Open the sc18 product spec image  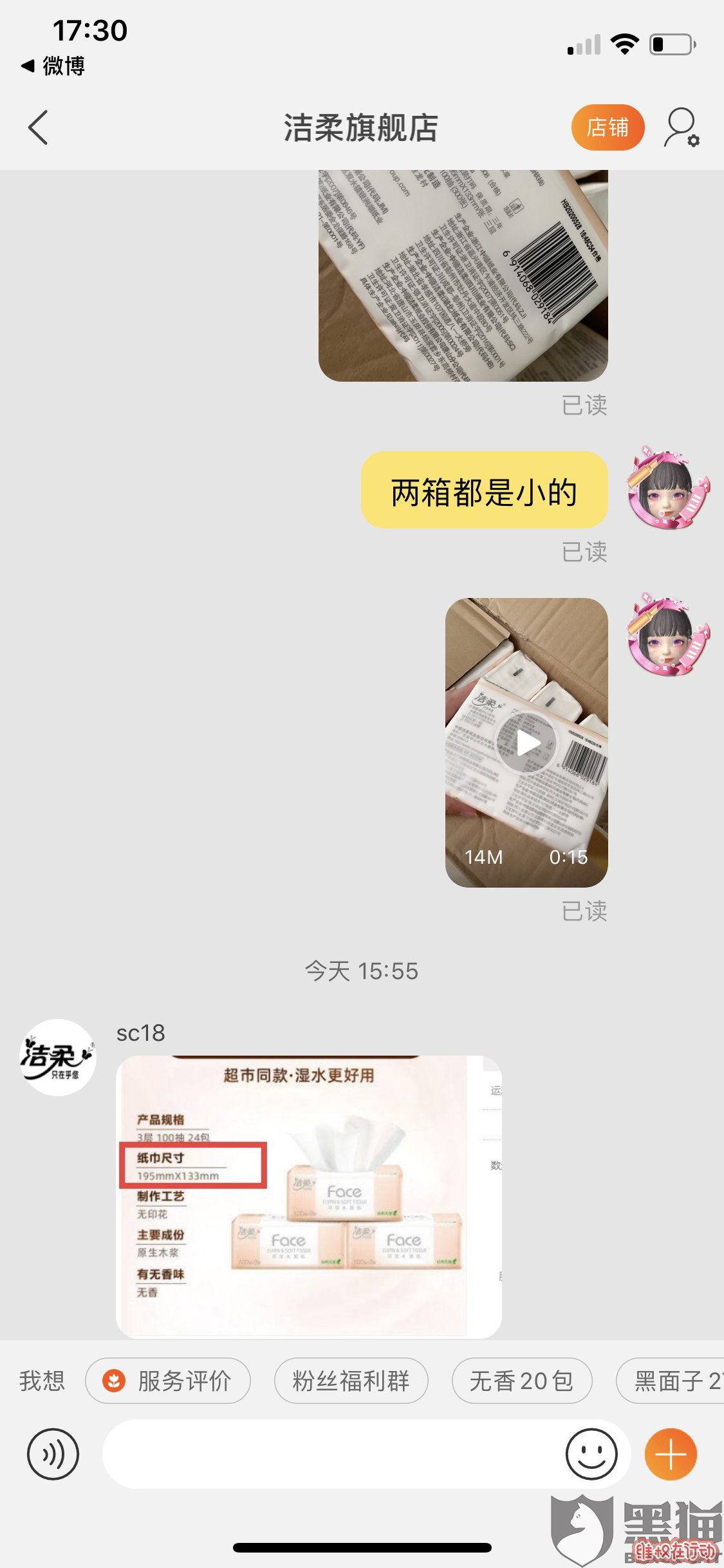tap(308, 1196)
